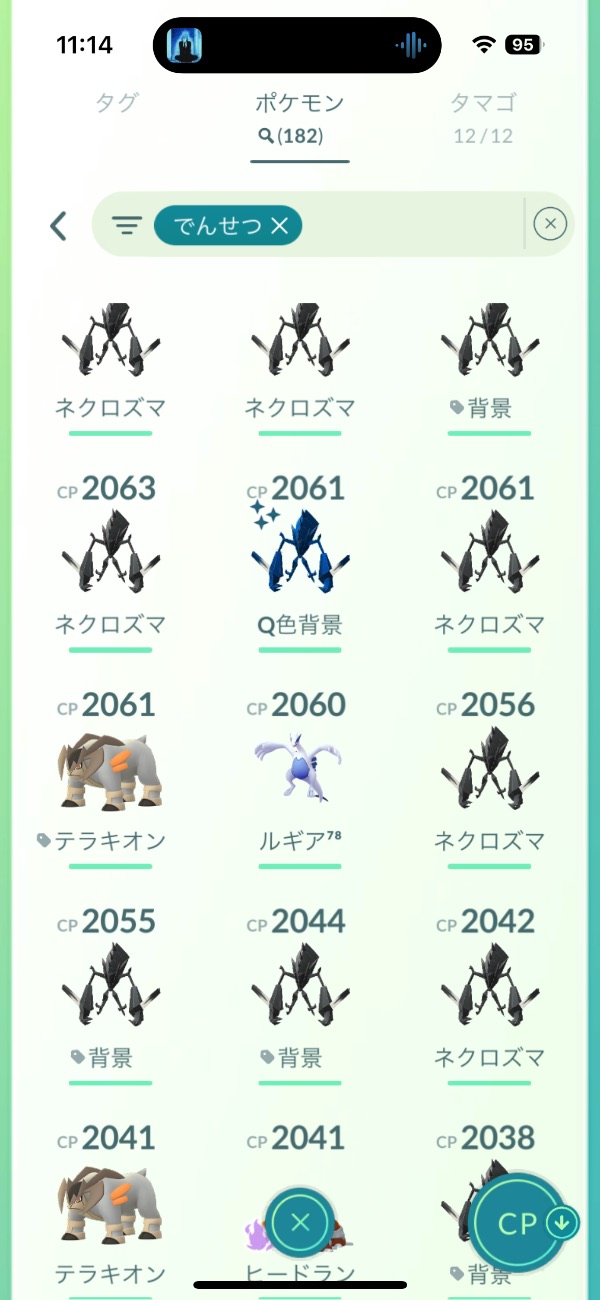This screenshot has width=600, height=1300.
Task: Remove the でんせつ search chip
Action: coord(279,226)
